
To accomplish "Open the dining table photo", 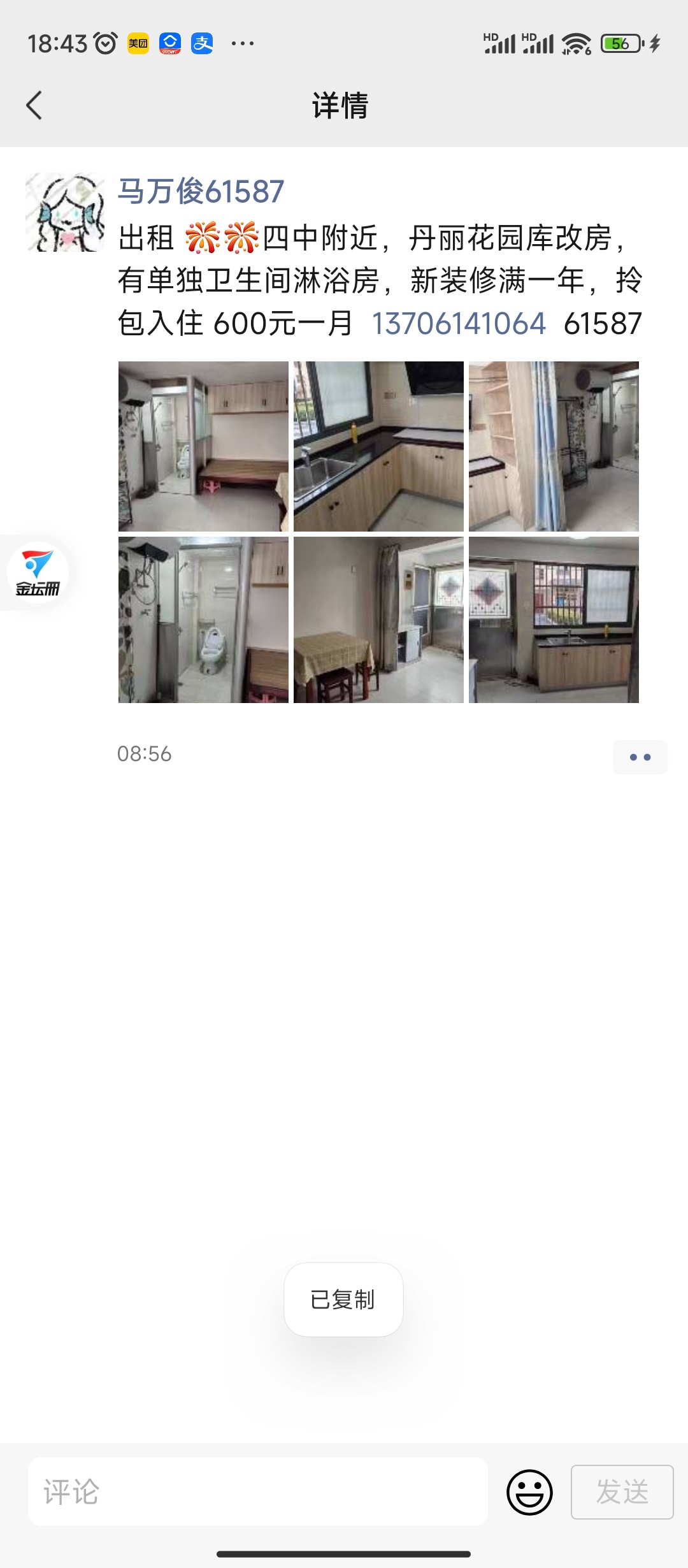I will click(x=378, y=620).
